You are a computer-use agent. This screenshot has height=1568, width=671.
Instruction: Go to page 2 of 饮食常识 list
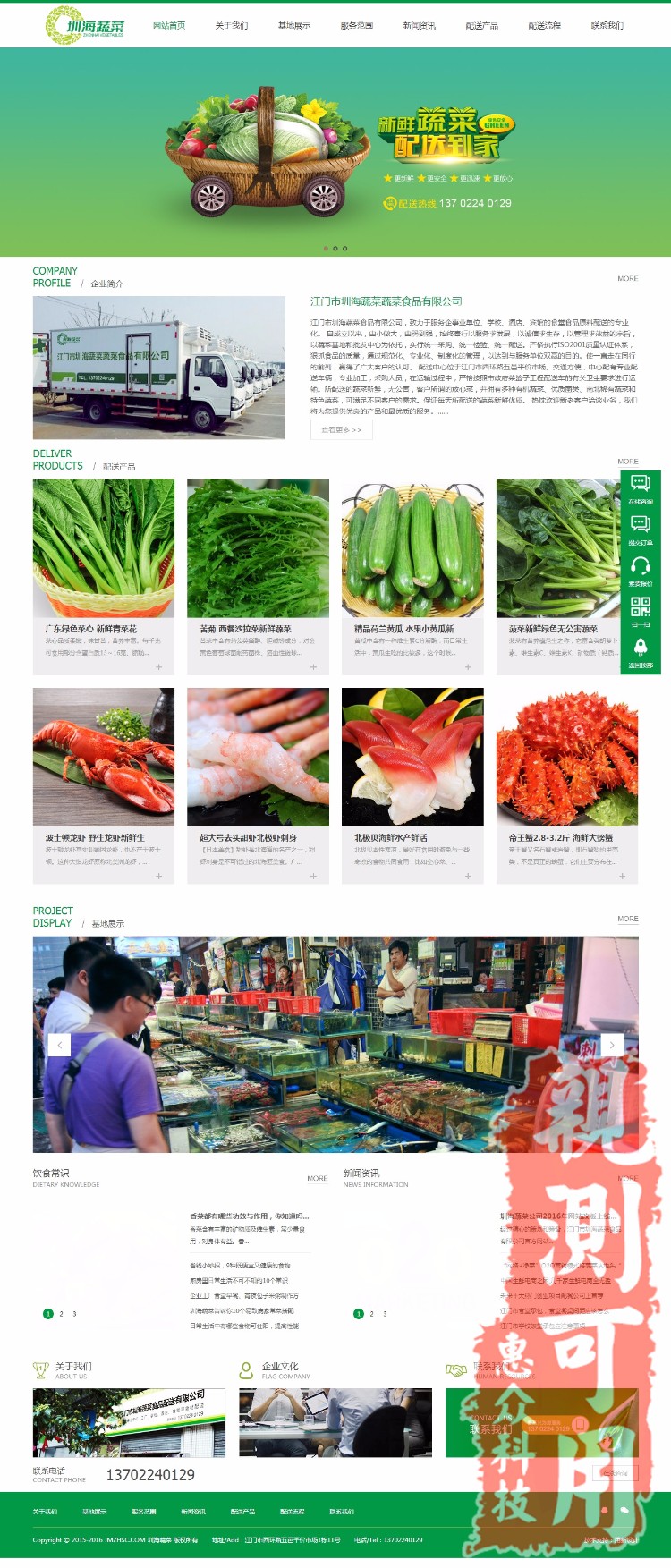pos(62,1314)
